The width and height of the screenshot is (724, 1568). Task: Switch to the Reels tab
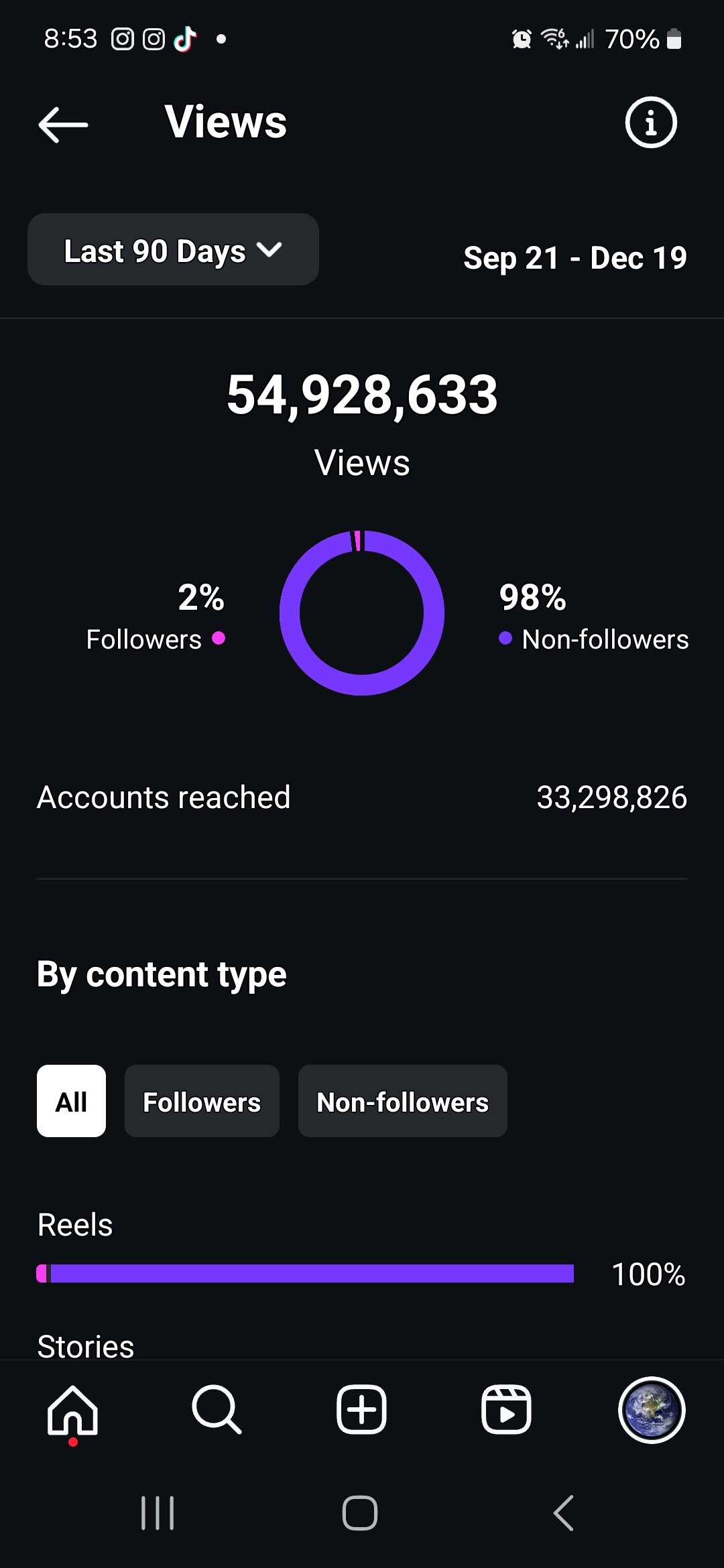tap(506, 1410)
